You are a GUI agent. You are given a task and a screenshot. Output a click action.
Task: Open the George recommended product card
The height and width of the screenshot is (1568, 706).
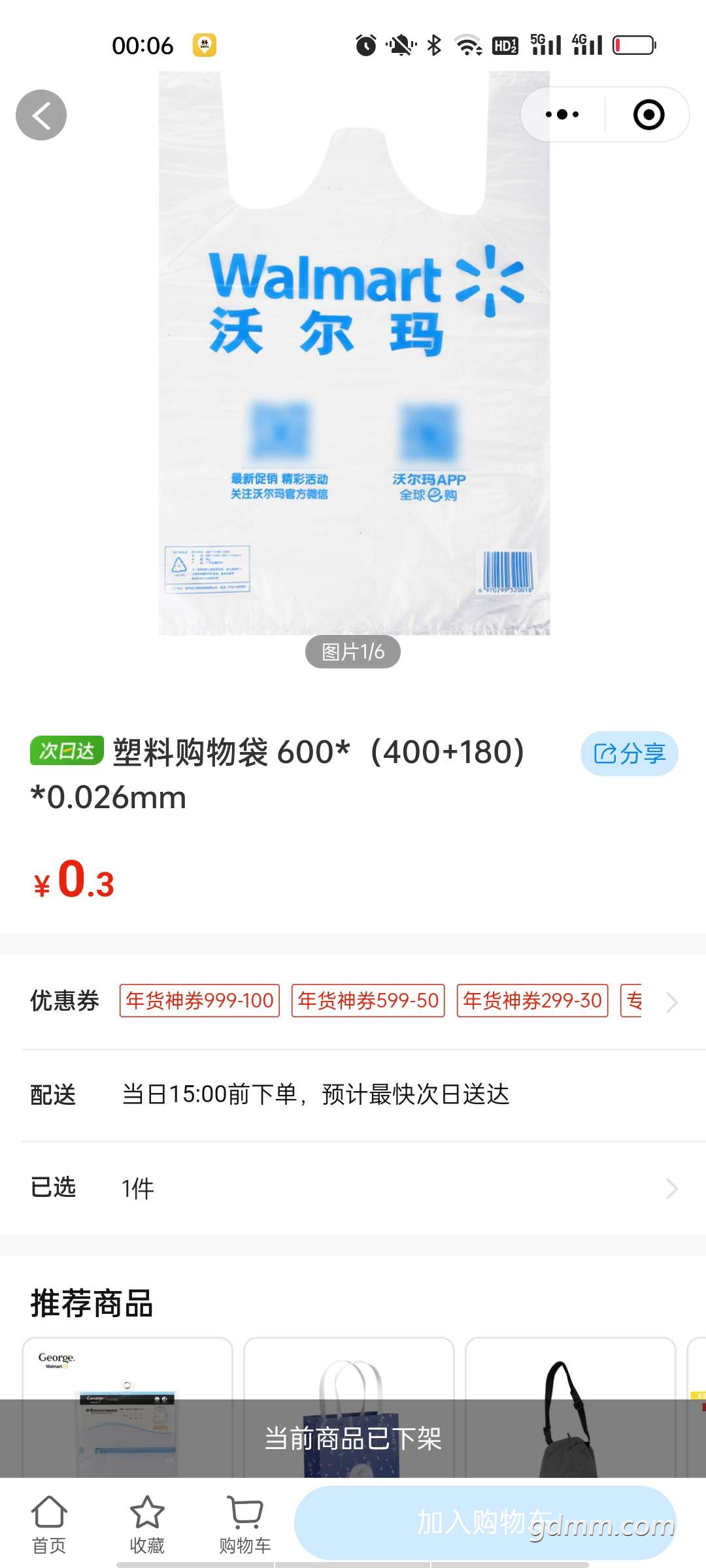[127, 1372]
